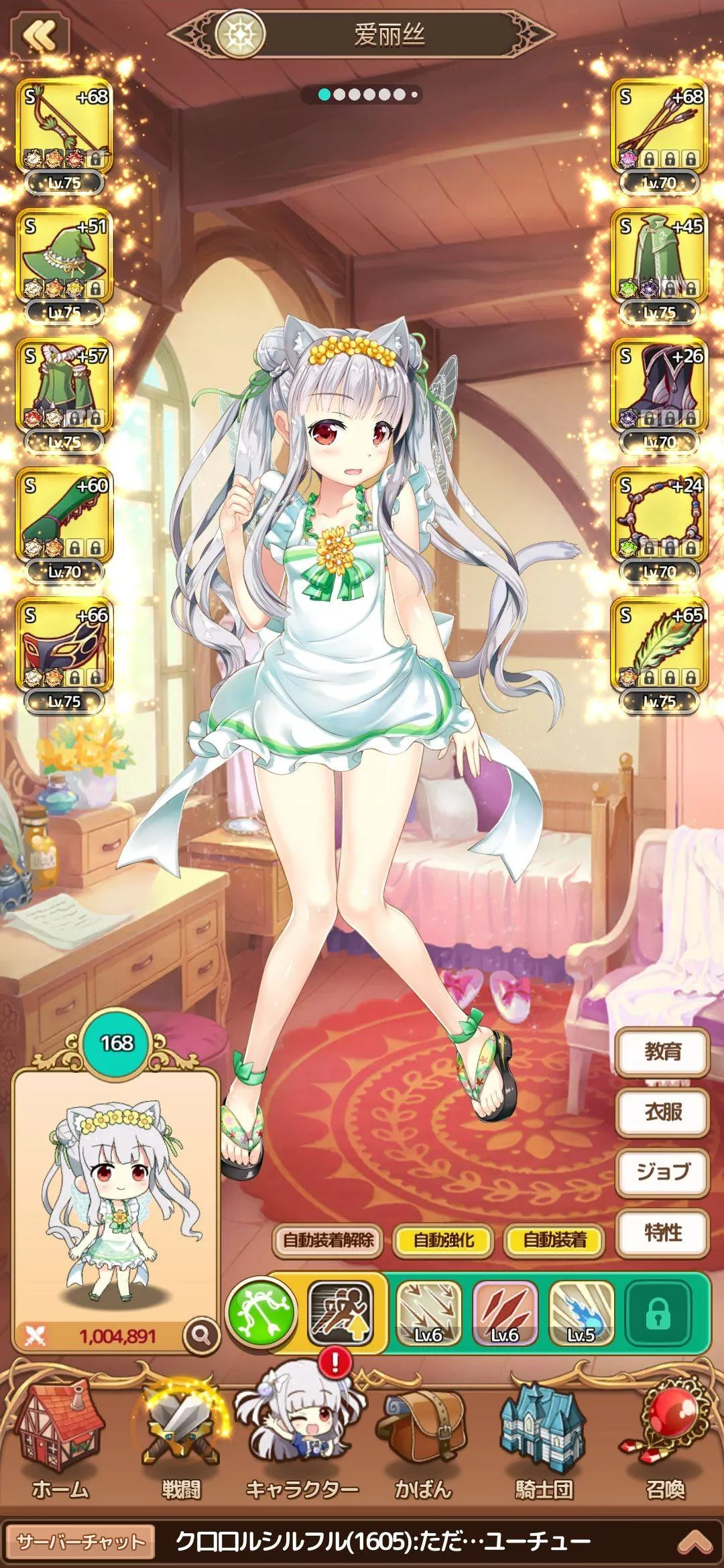
Task: Tap 自動装着解除 to unequip all
Action: click(x=328, y=1240)
